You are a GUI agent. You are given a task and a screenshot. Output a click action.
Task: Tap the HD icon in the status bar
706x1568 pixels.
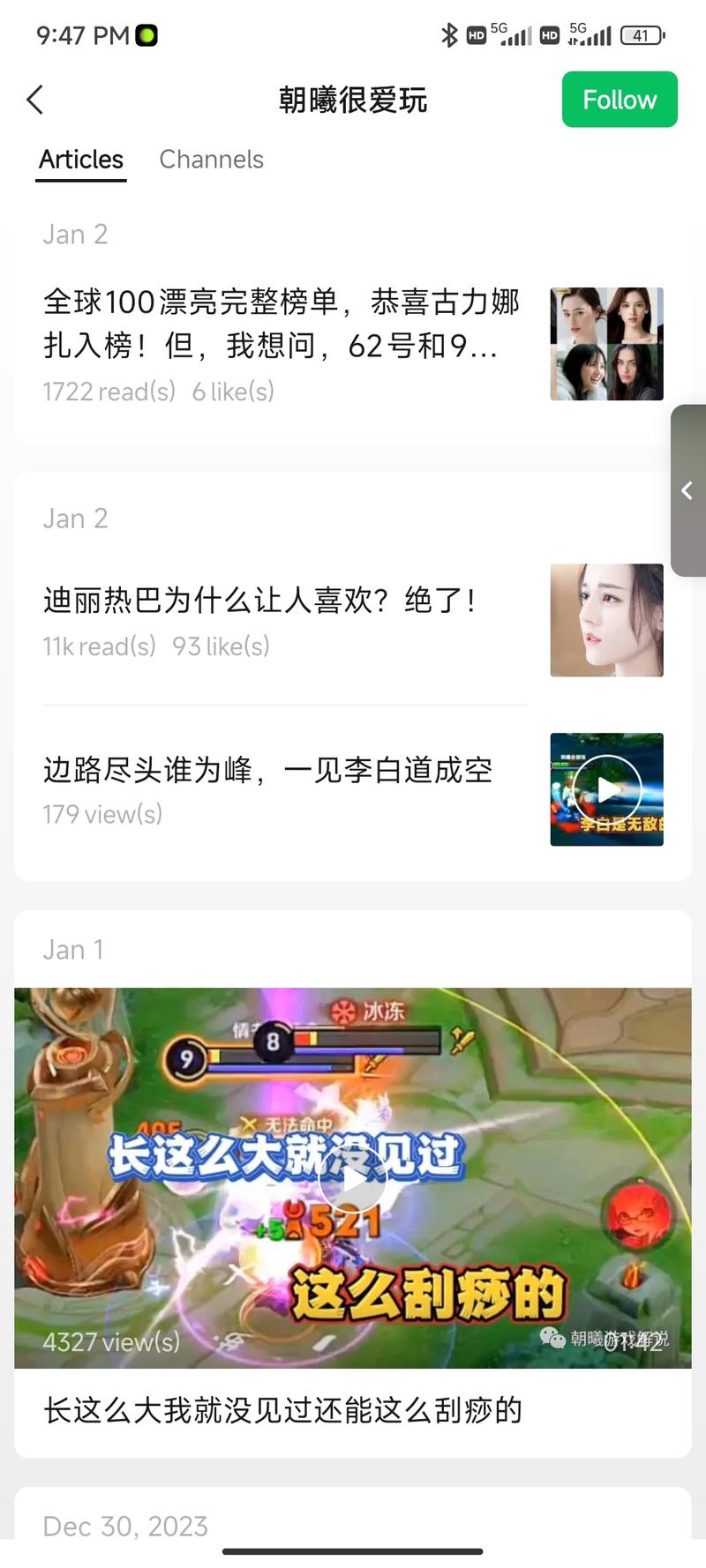tap(477, 34)
